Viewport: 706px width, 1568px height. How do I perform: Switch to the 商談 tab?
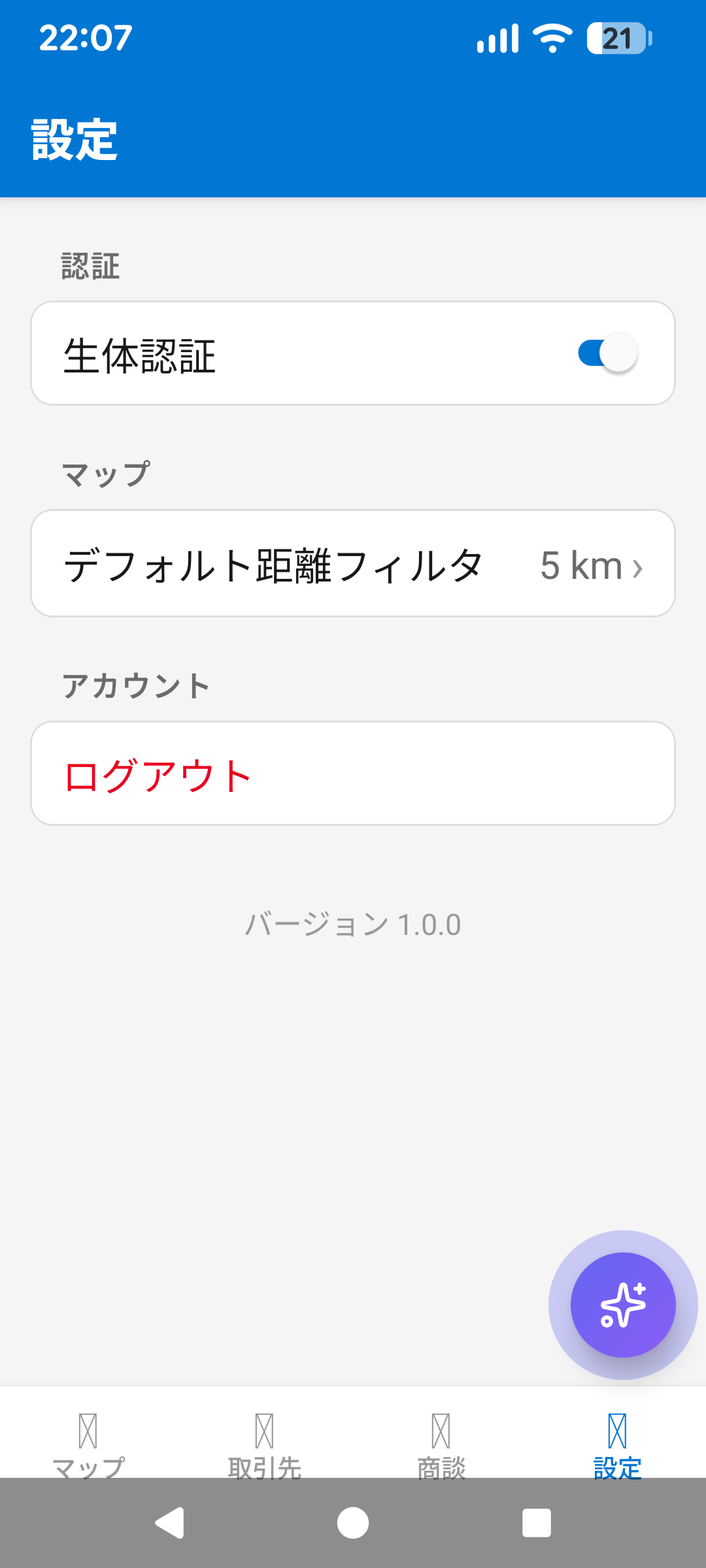click(x=441, y=1443)
